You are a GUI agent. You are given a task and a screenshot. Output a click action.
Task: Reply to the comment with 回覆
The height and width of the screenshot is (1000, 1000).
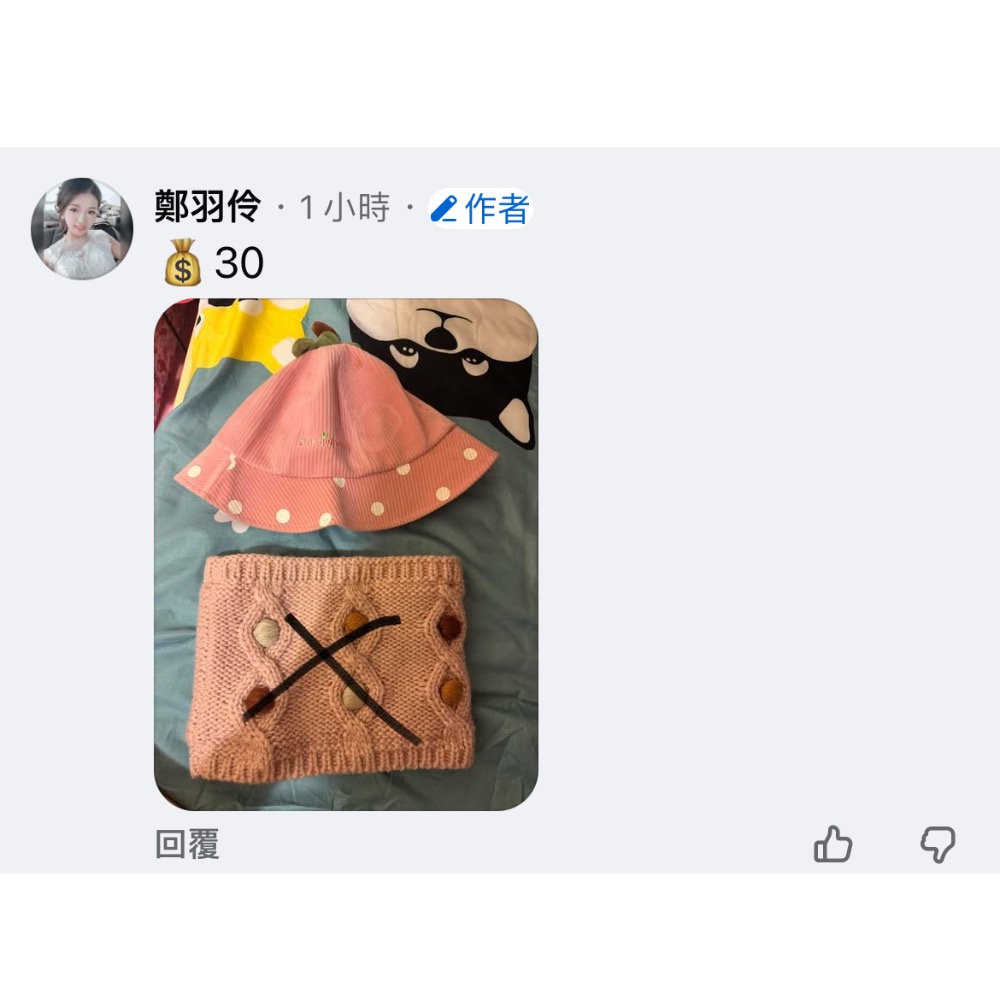click(188, 844)
